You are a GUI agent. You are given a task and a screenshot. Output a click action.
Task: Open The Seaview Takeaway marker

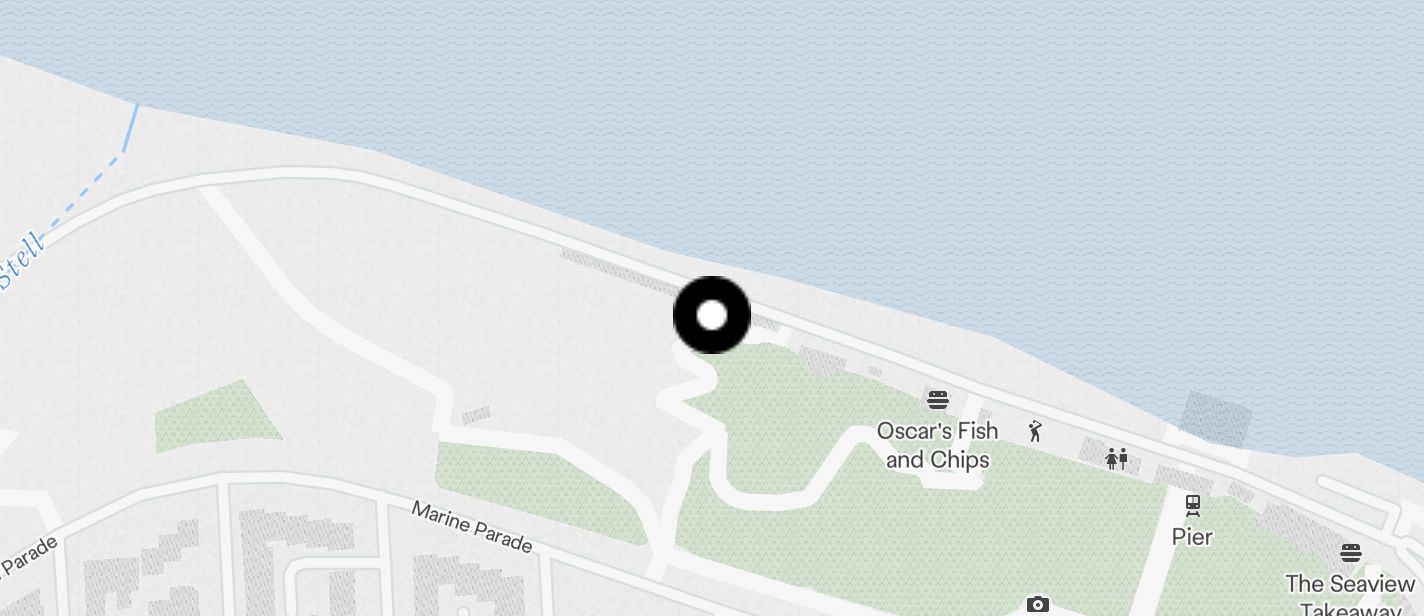coord(1351,553)
